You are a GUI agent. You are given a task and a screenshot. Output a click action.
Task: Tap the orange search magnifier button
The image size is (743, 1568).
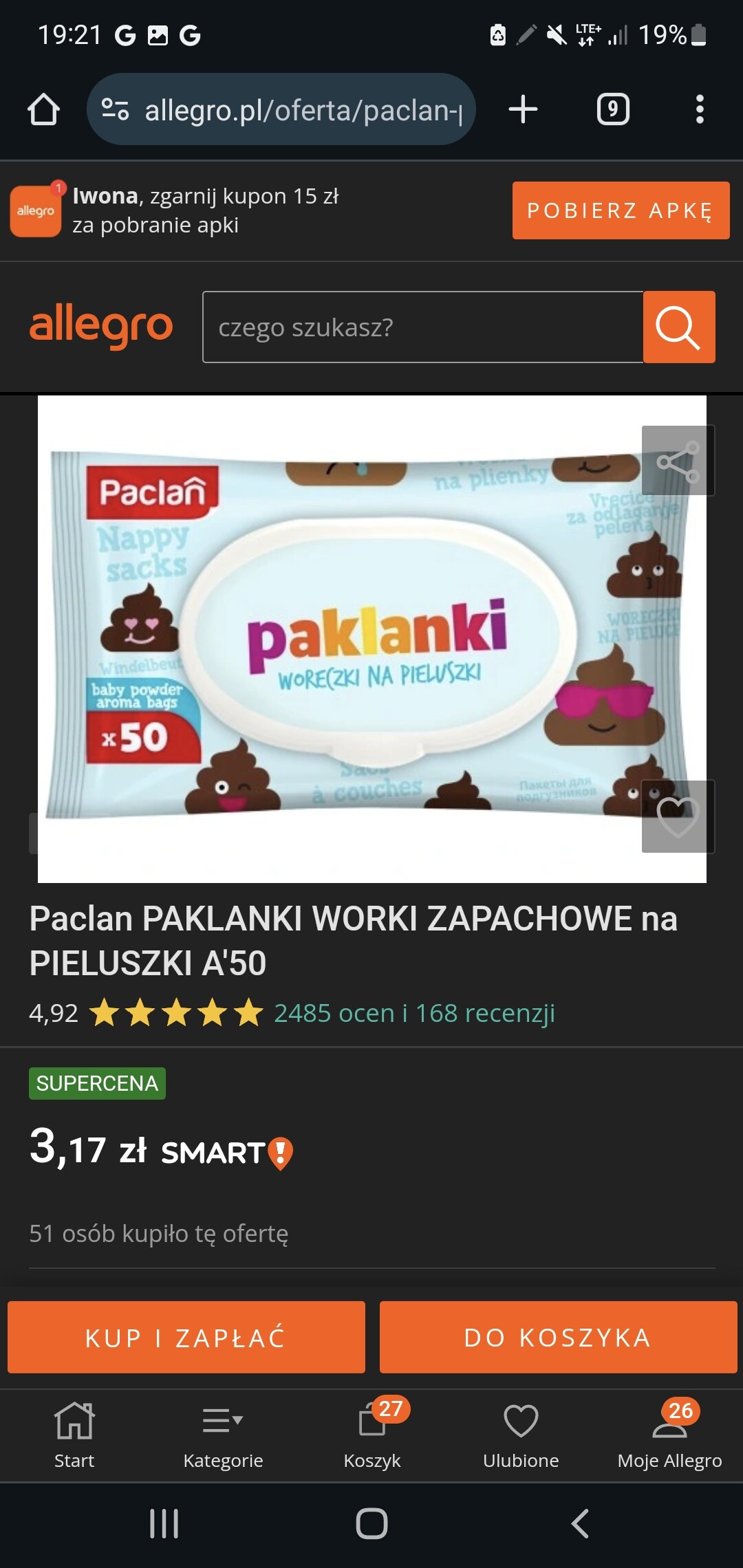point(679,327)
